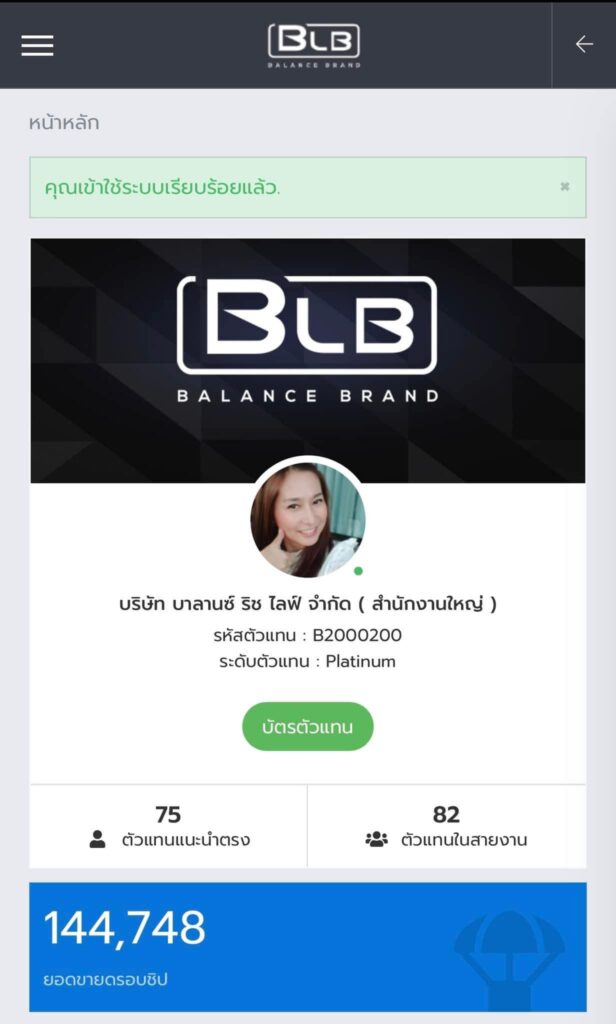Open the hamburger drawer menu
Screen dimensions: 616x1024
(37, 45)
